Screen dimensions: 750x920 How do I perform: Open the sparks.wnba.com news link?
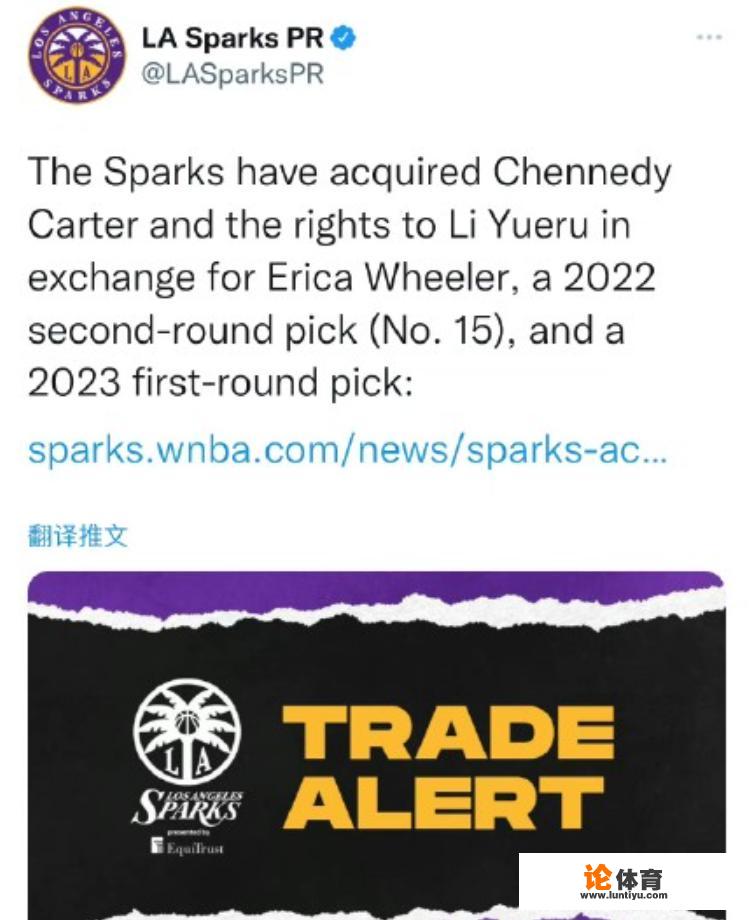[346, 450]
